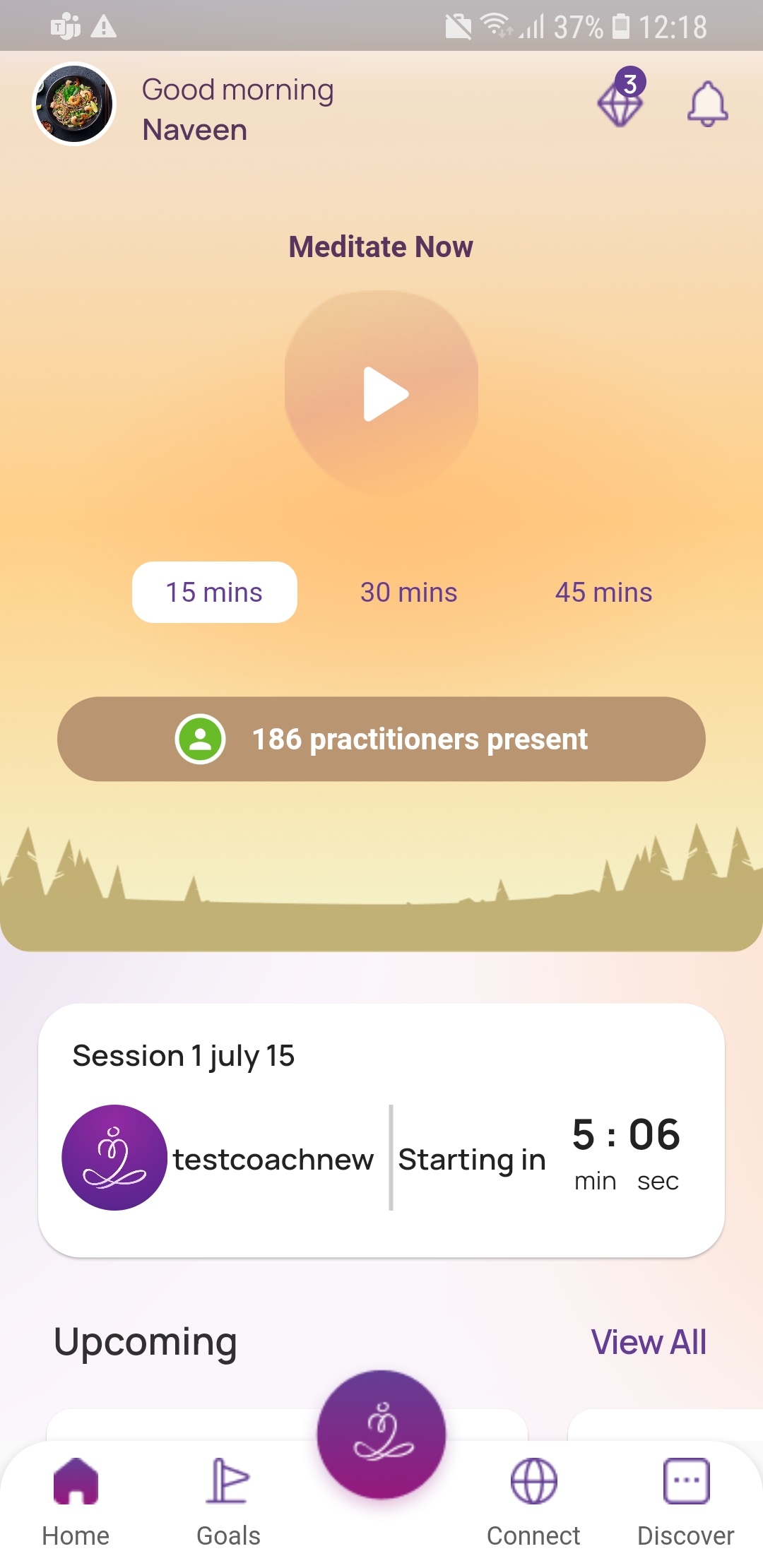The height and width of the screenshot is (1568, 763).
Task: Select the 15 mins duration
Action: point(214,593)
